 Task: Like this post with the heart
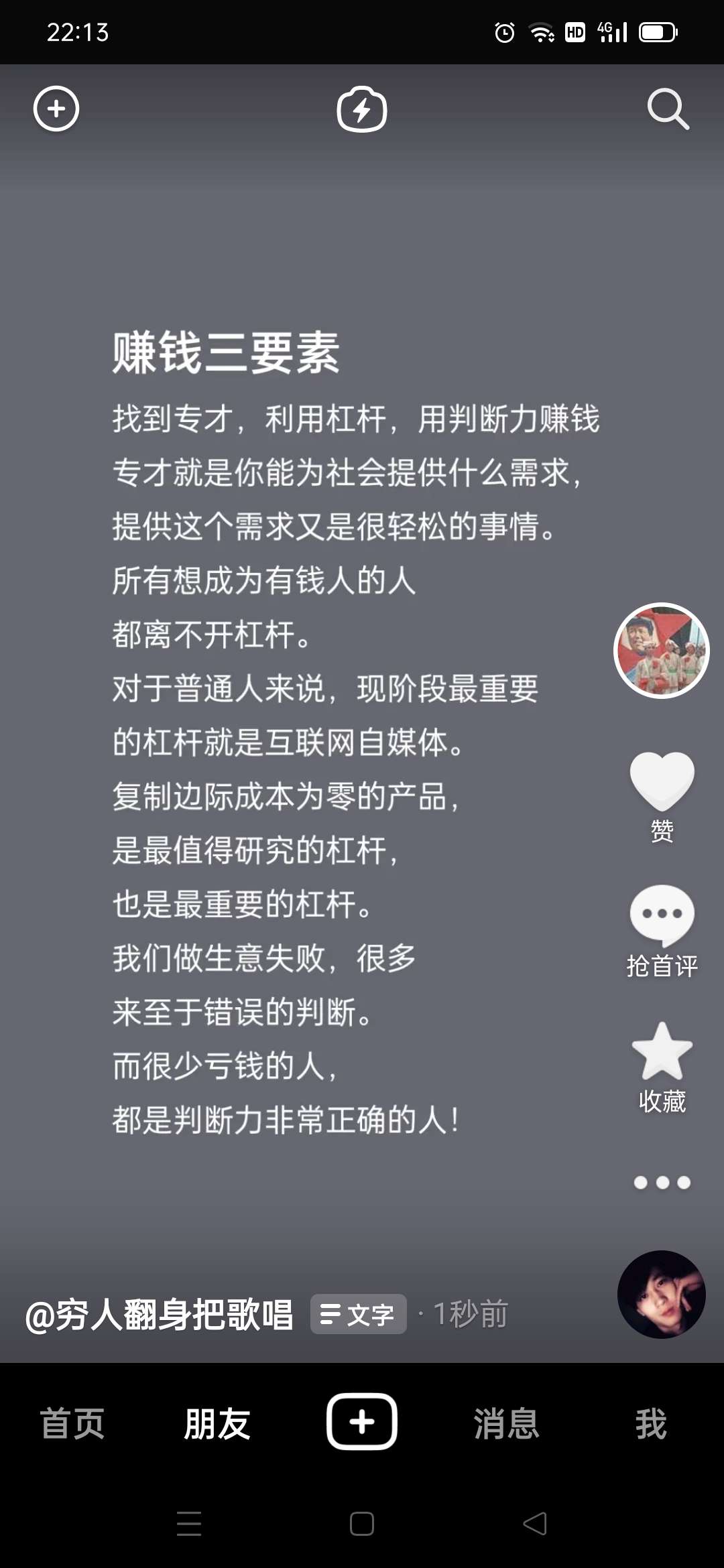(x=662, y=781)
